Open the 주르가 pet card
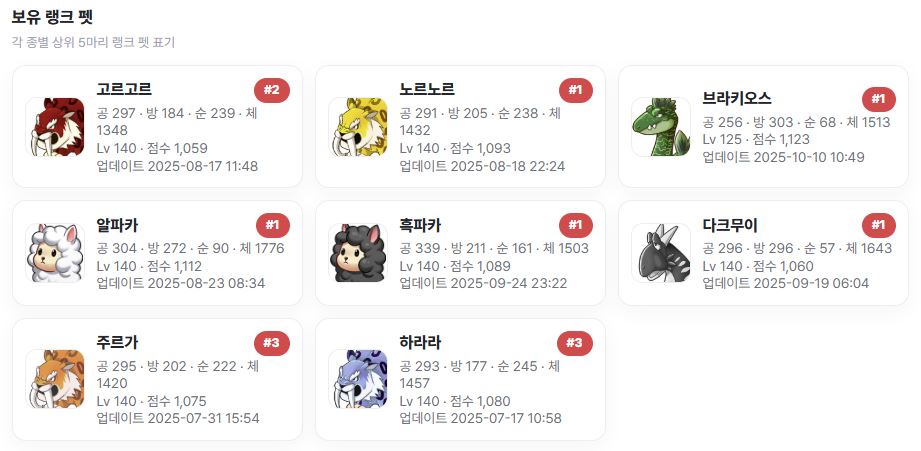This screenshot has height=451, width=921. 157,380
